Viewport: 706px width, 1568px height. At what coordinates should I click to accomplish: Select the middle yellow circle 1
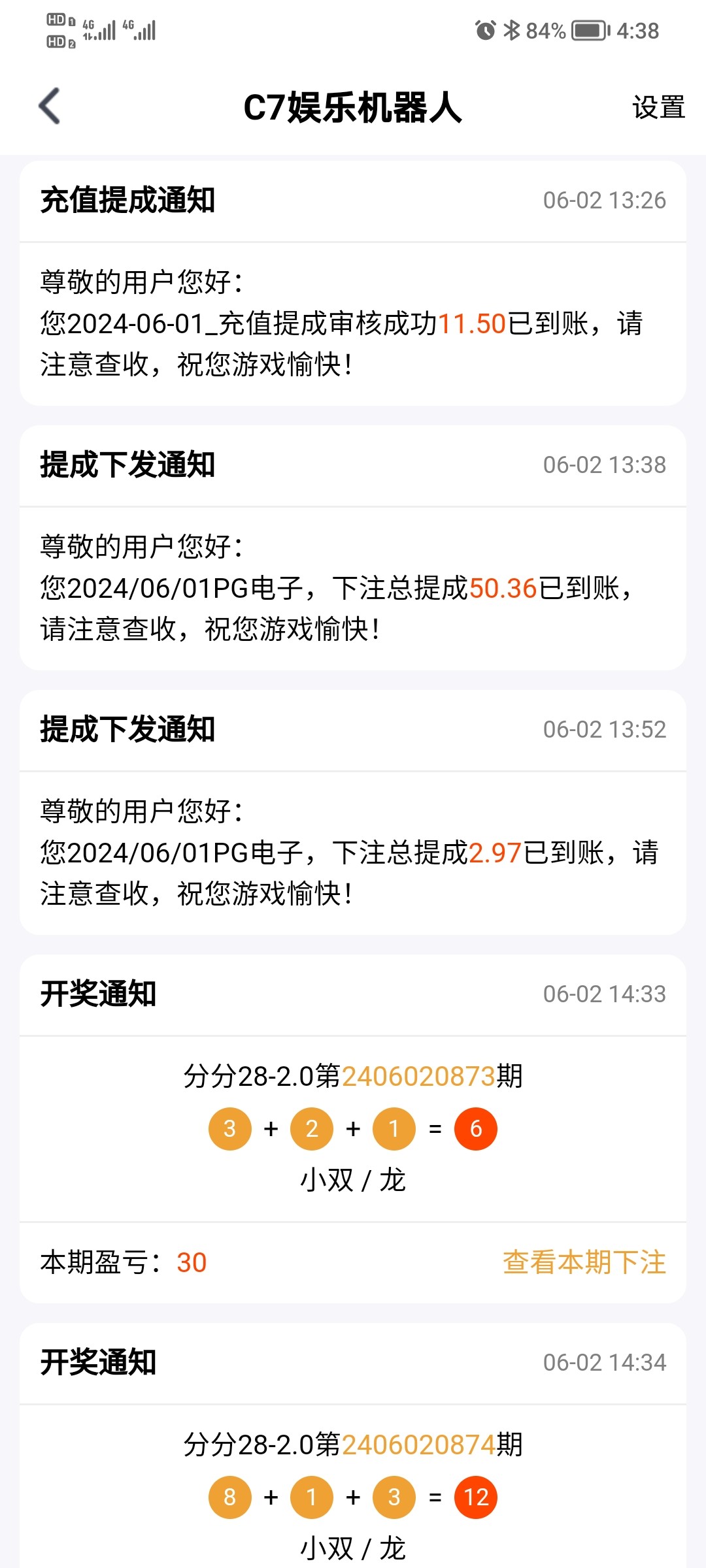click(x=393, y=1128)
